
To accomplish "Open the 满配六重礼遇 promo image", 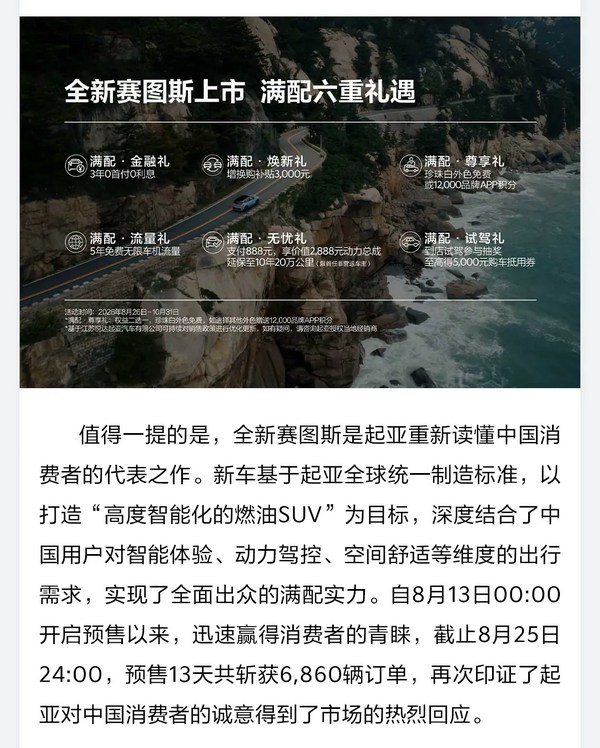I will (300, 202).
